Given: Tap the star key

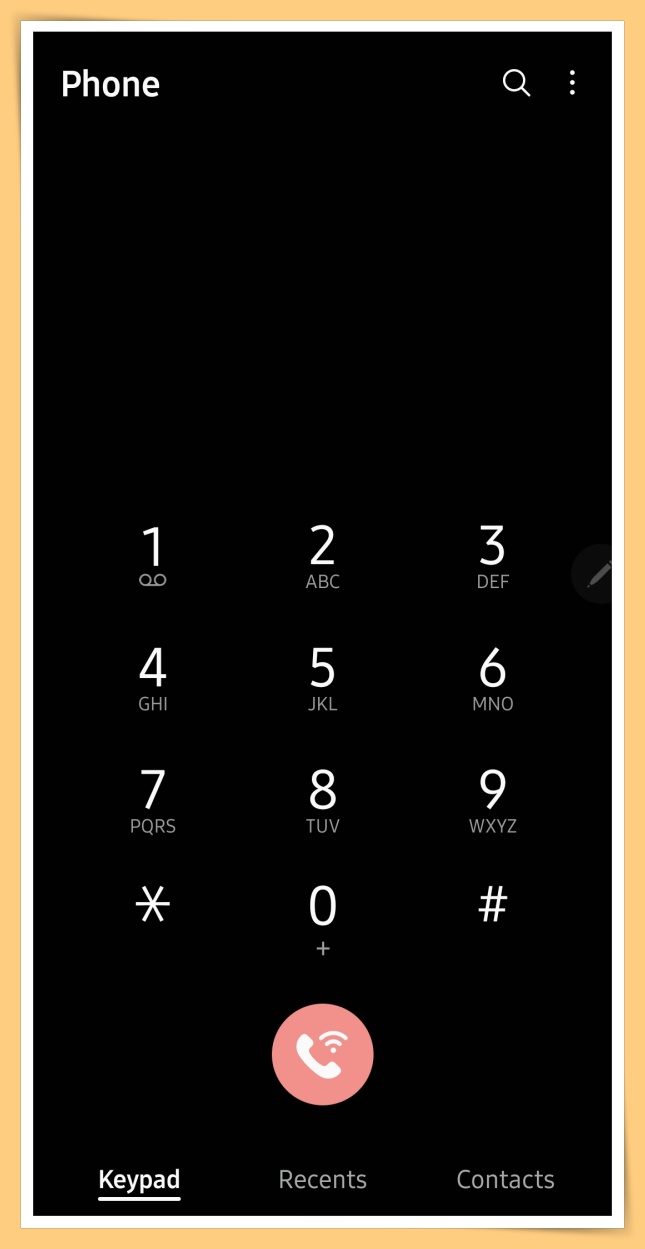Looking at the screenshot, I should 152,906.
